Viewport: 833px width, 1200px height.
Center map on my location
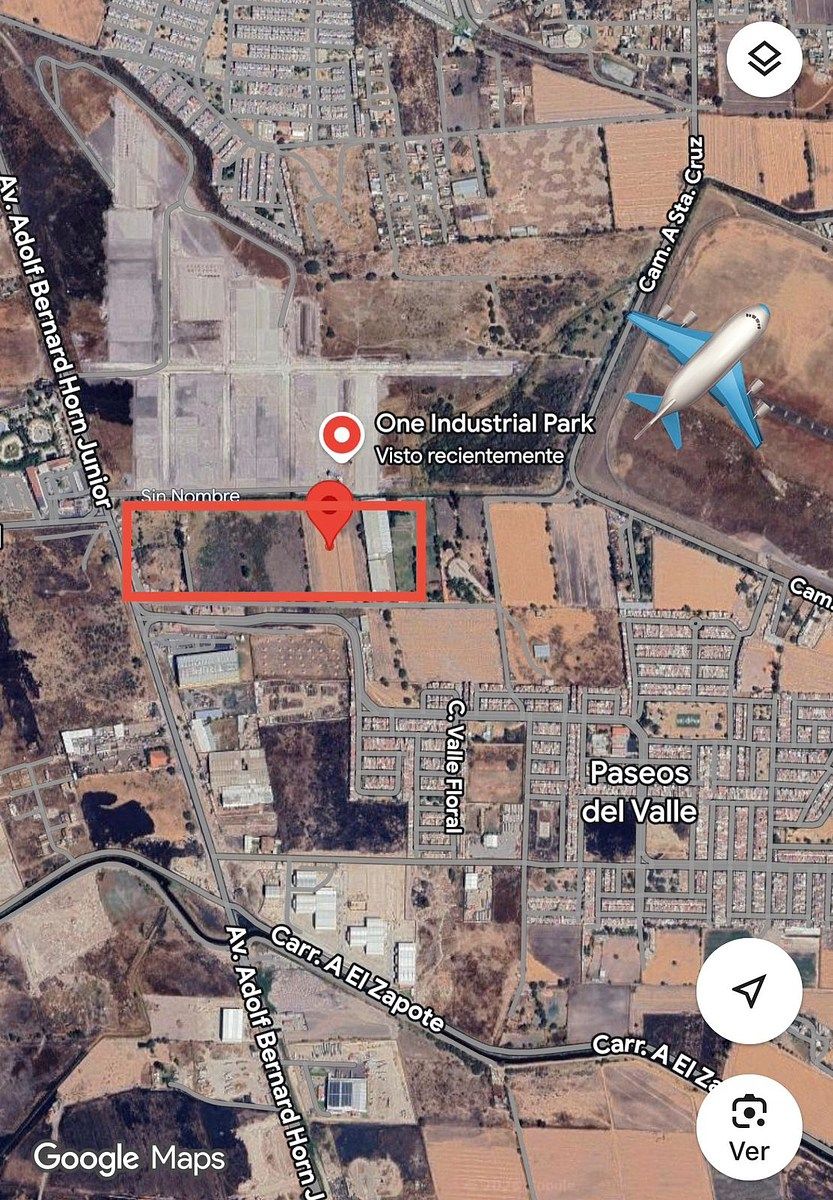[749, 990]
